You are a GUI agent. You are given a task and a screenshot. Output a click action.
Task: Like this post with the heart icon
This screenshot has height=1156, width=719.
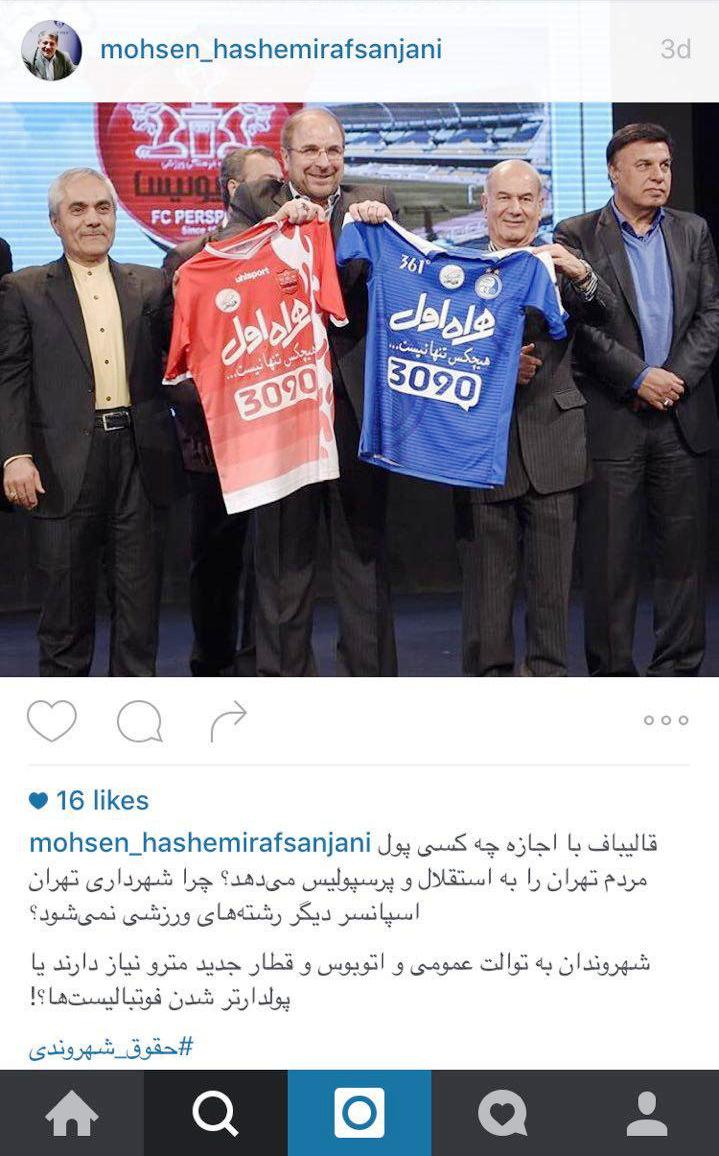(52, 721)
